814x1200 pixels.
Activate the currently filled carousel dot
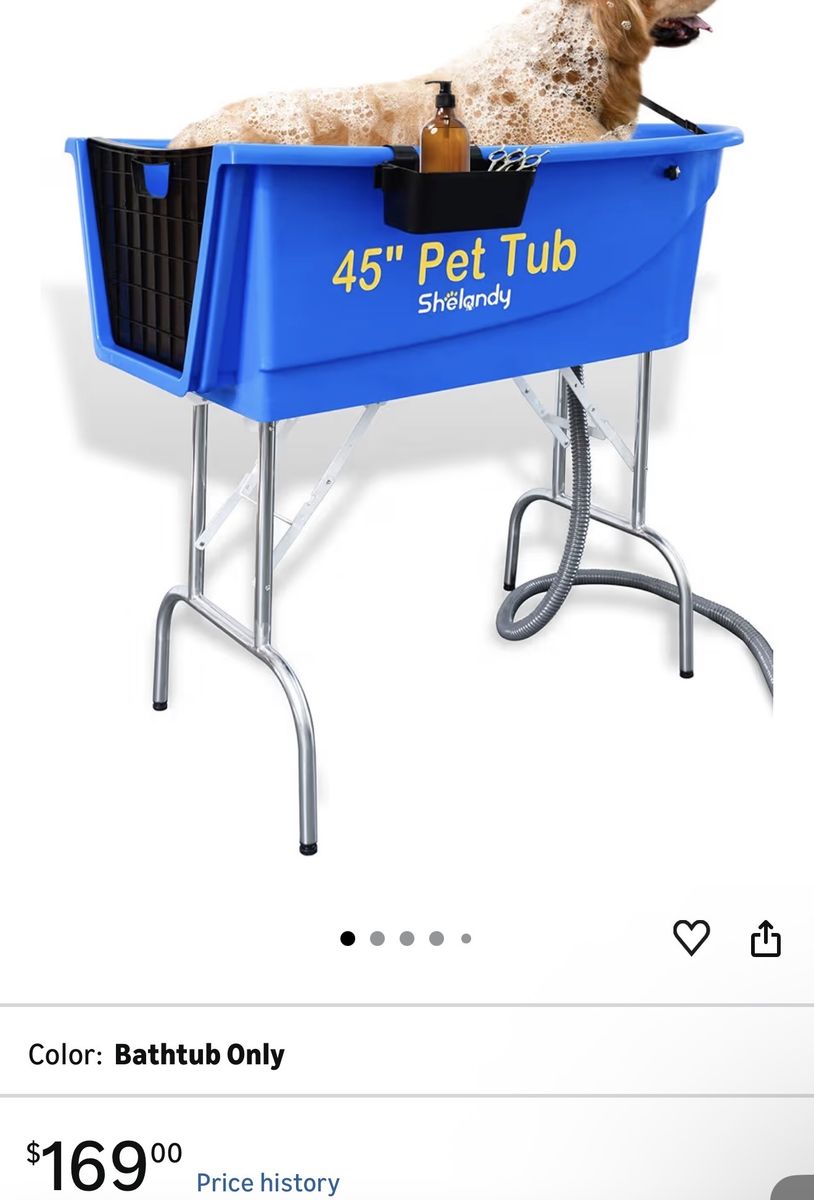click(349, 938)
